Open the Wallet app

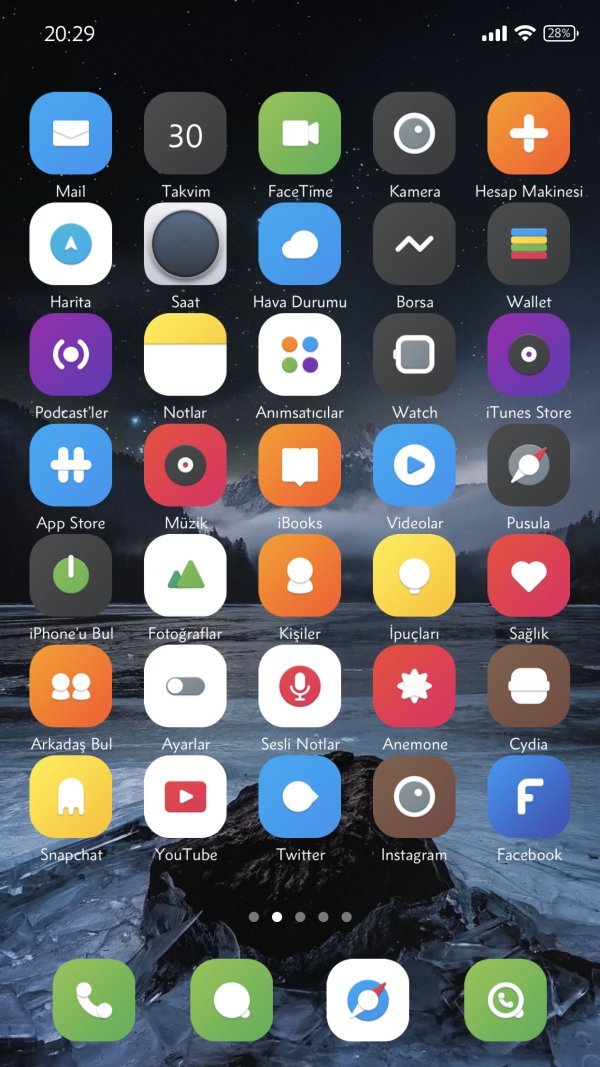coord(528,244)
